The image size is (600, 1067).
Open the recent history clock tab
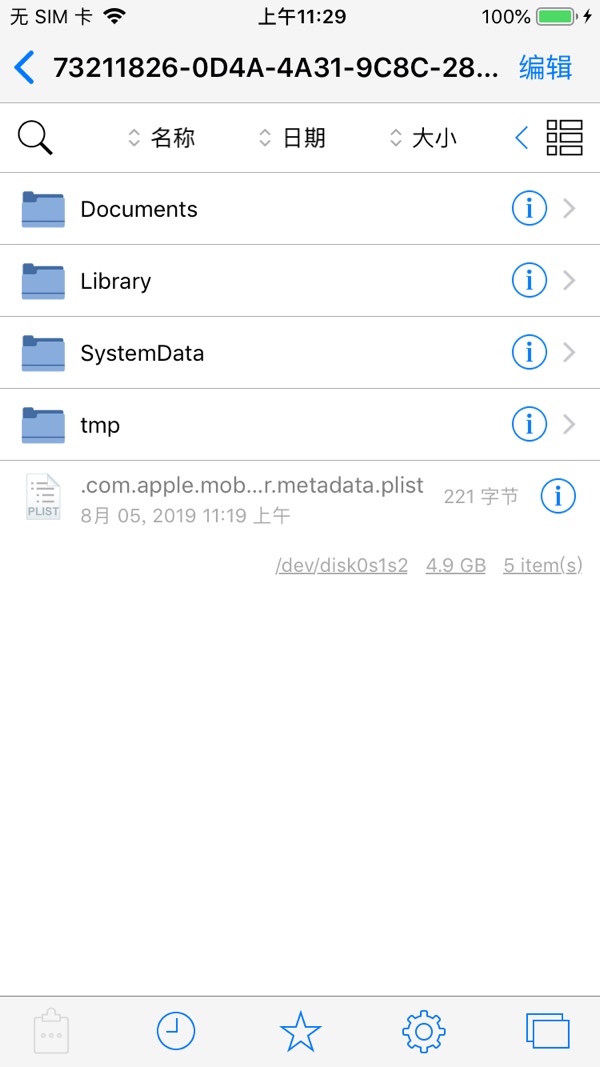176,1030
